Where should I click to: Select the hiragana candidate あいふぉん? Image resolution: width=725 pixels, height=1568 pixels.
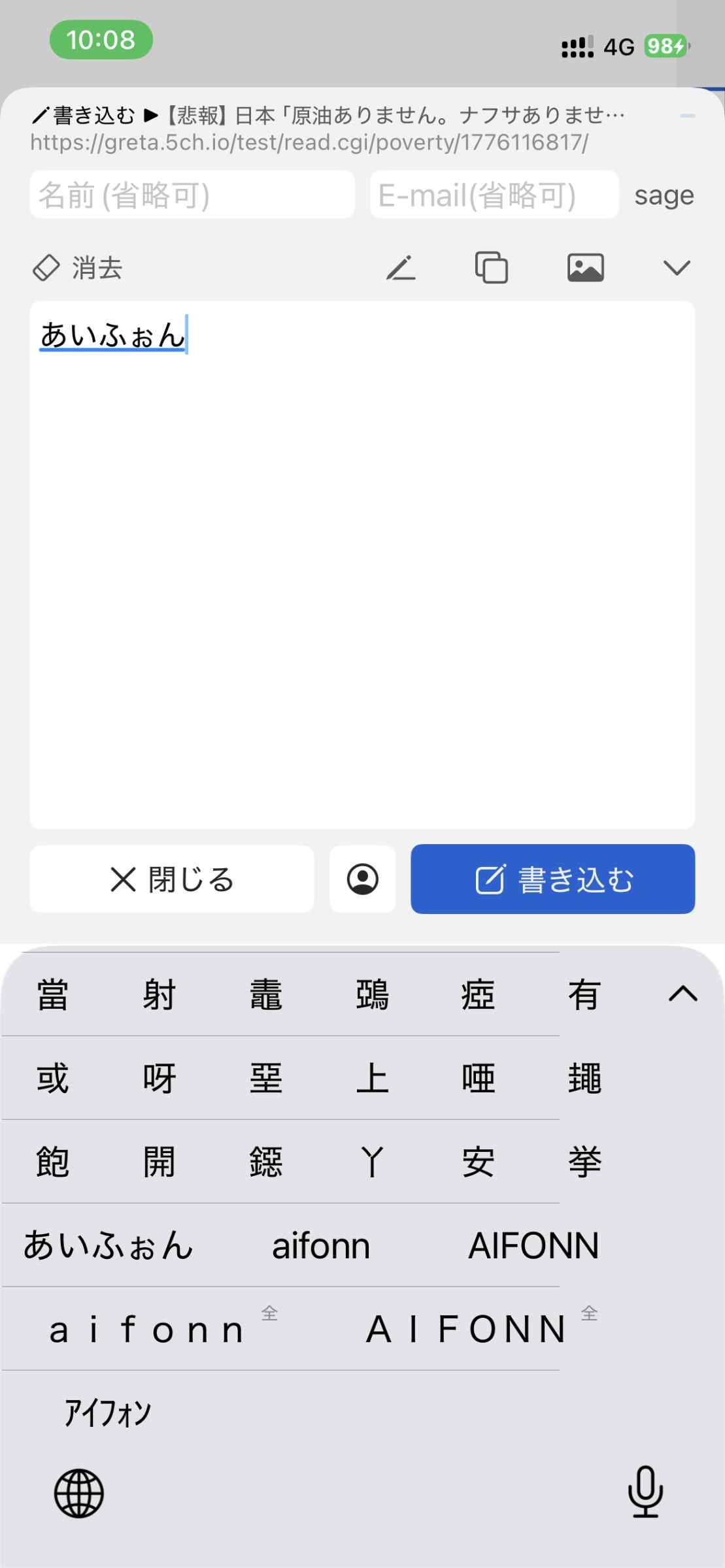click(x=108, y=1245)
